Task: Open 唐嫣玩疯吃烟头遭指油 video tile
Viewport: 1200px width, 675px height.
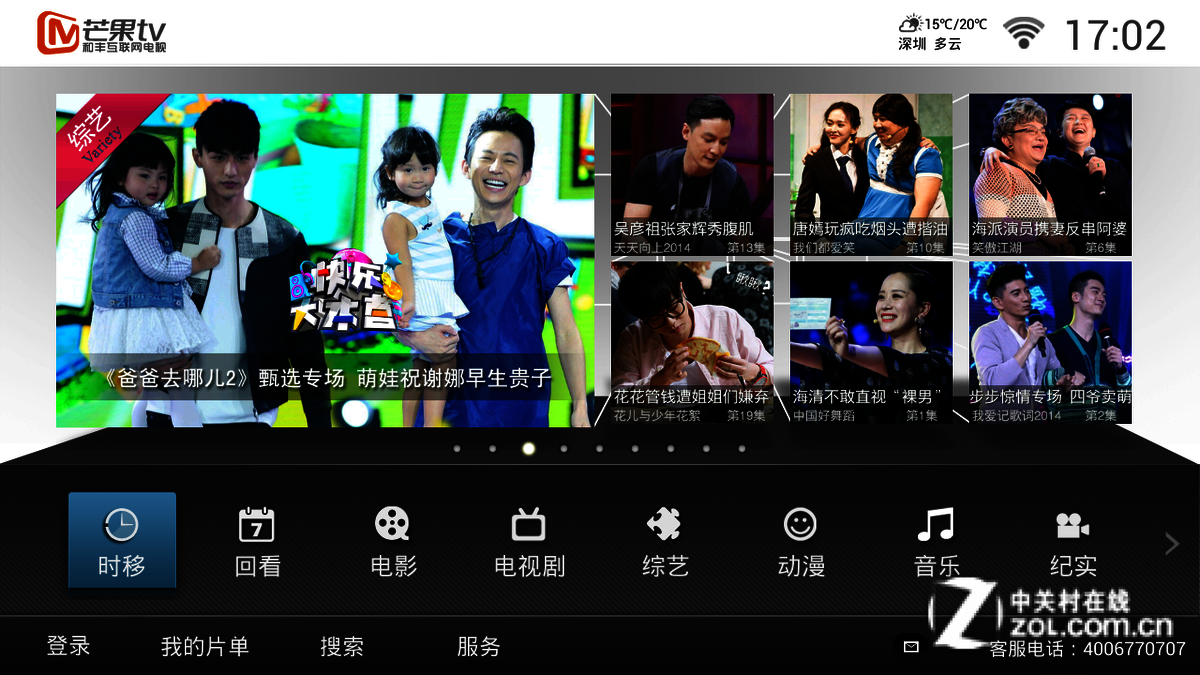Action: pyautogui.click(x=871, y=175)
